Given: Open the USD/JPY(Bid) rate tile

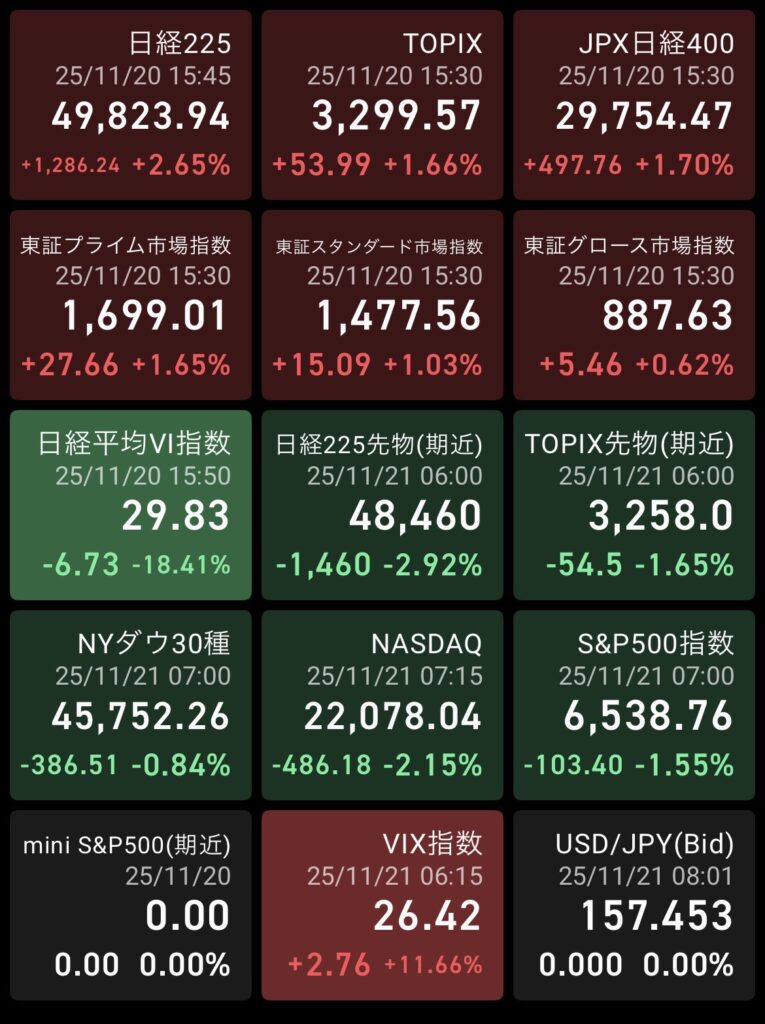Looking at the screenshot, I should 634,905.
